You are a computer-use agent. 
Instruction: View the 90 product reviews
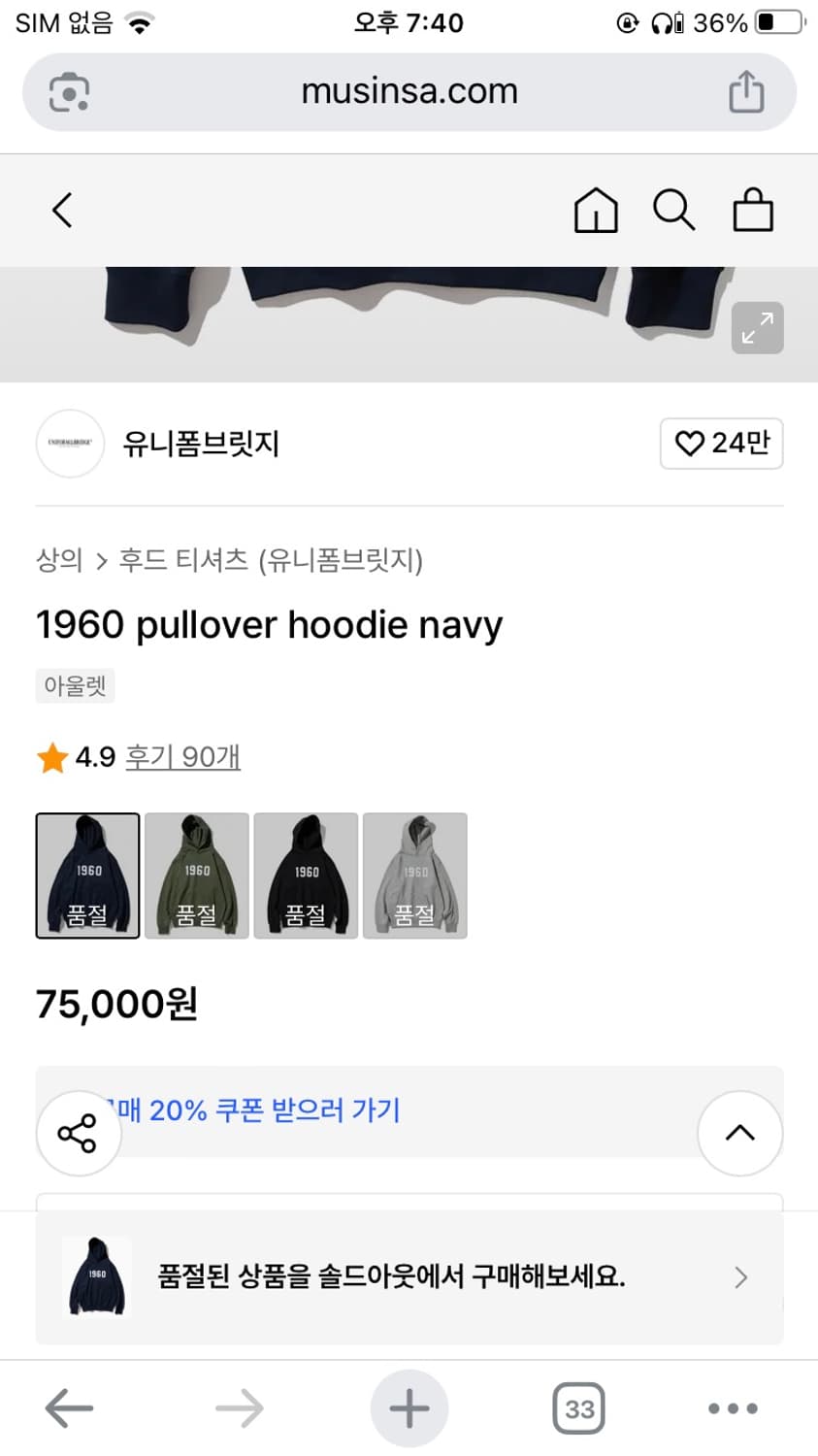[182, 757]
